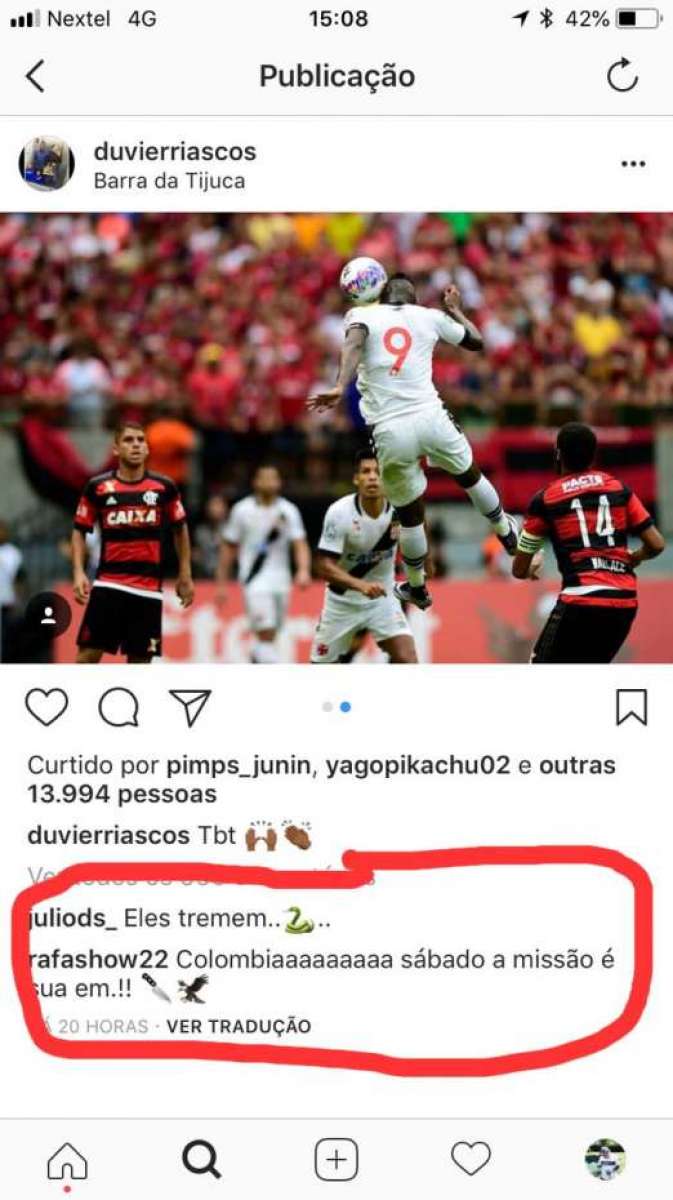Switch to the Search tab
Screen dimensions: 673x1200
(201, 1160)
